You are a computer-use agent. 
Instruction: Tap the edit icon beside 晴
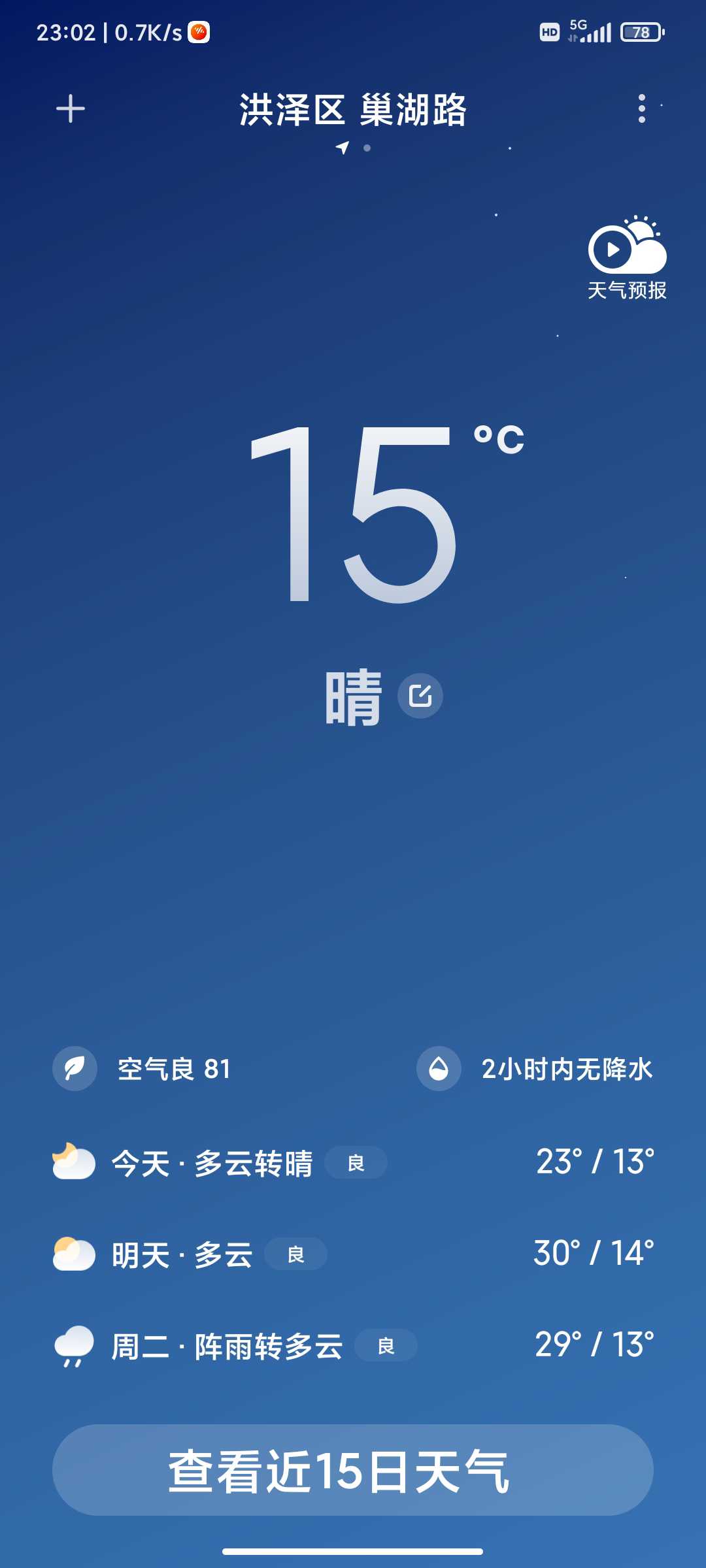coord(420,696)
